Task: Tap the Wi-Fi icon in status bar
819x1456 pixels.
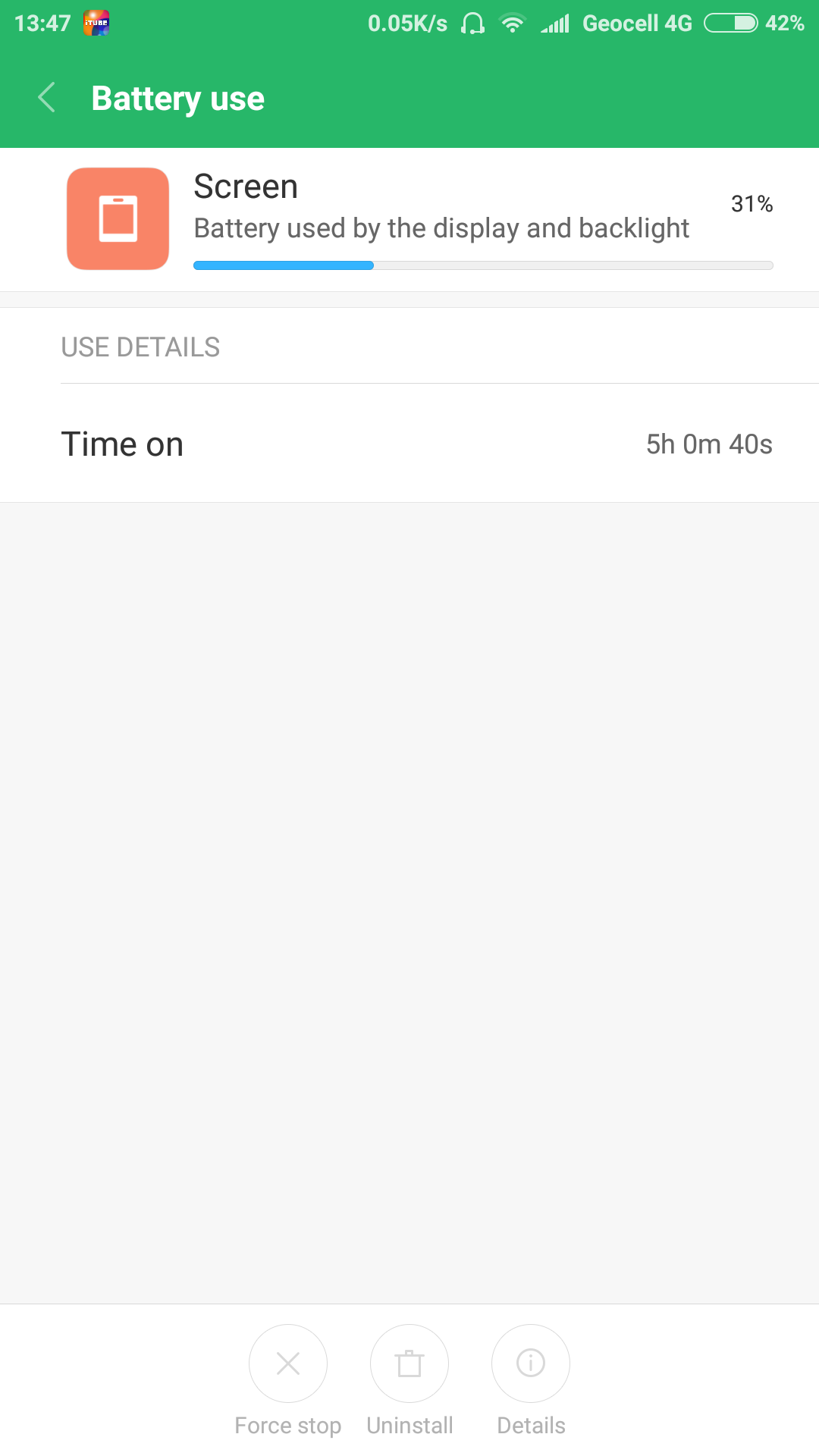Action: click(x=513, y=23)
